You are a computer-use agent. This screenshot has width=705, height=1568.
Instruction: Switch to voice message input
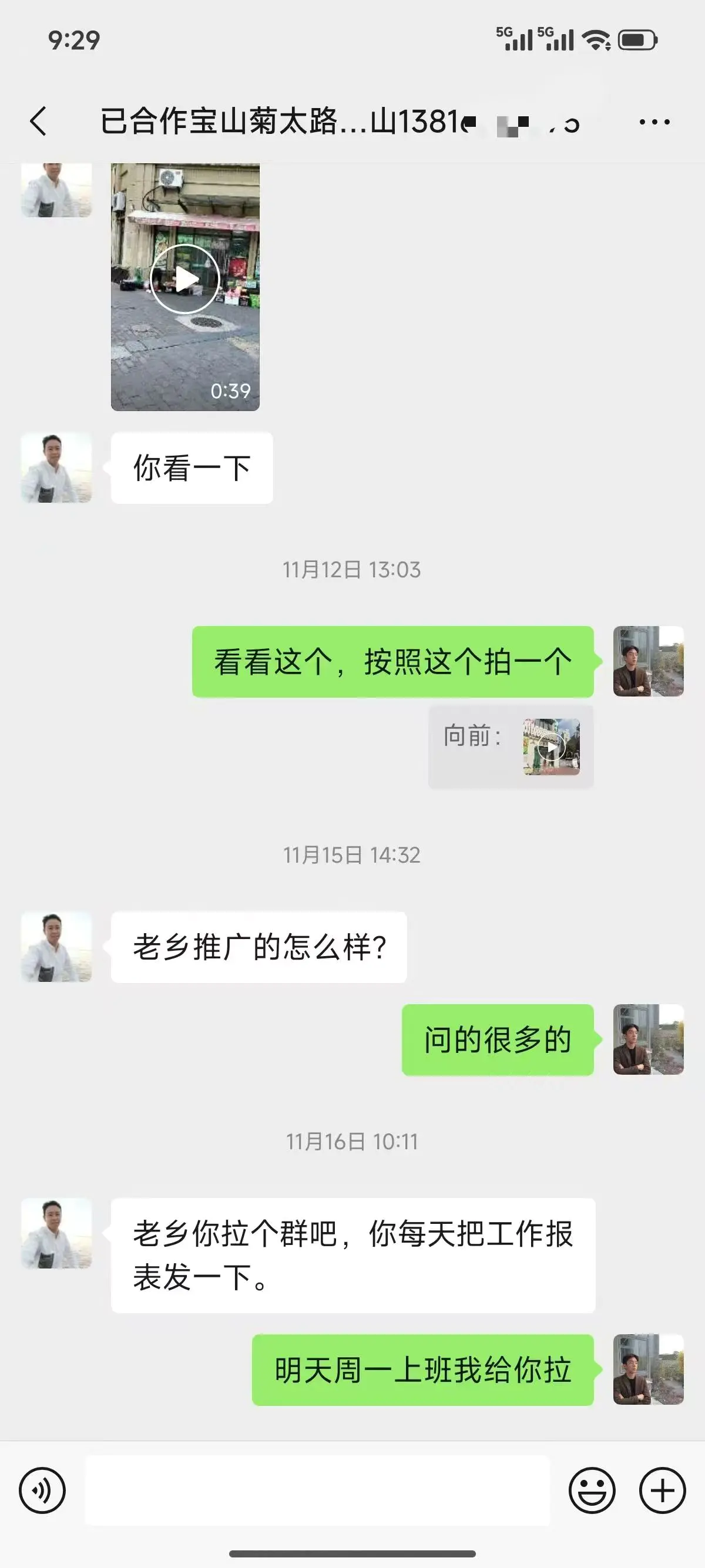coord(42,1490)
